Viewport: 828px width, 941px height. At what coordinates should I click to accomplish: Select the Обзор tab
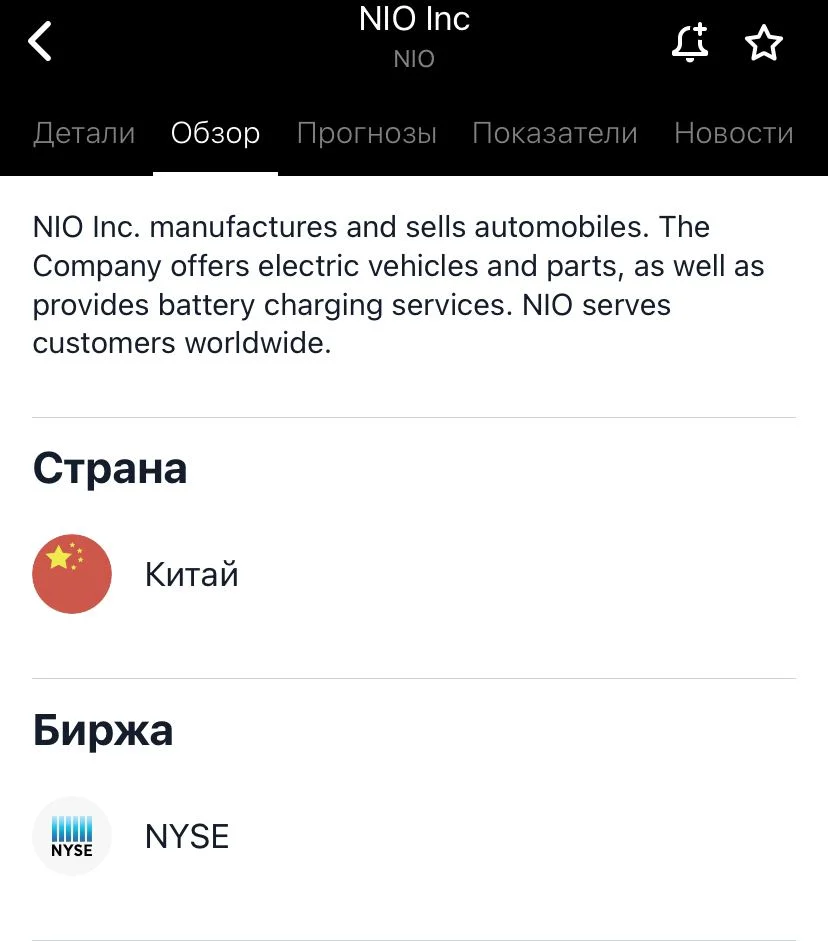click(x=215, y=133)
